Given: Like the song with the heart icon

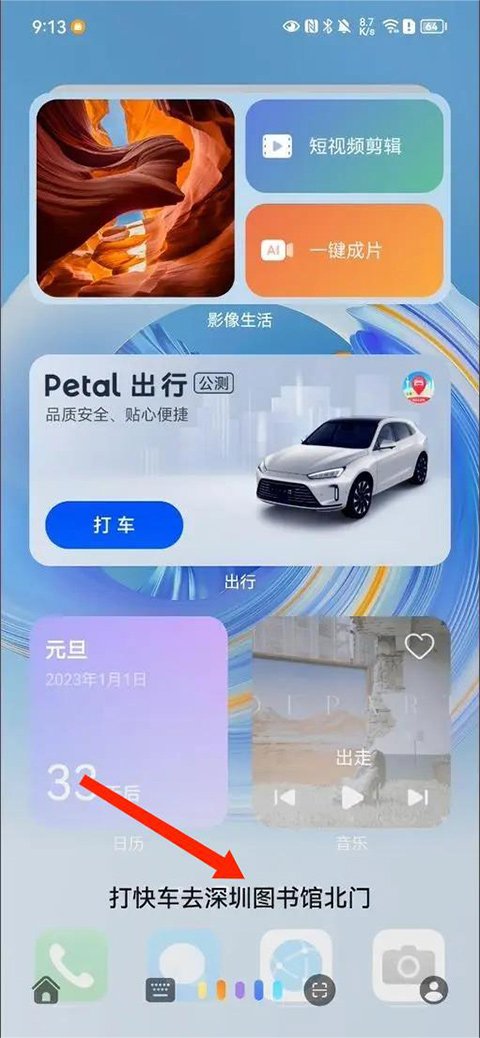Looking at the screenshot, I should pyautogui.click(x=419, y=647).
